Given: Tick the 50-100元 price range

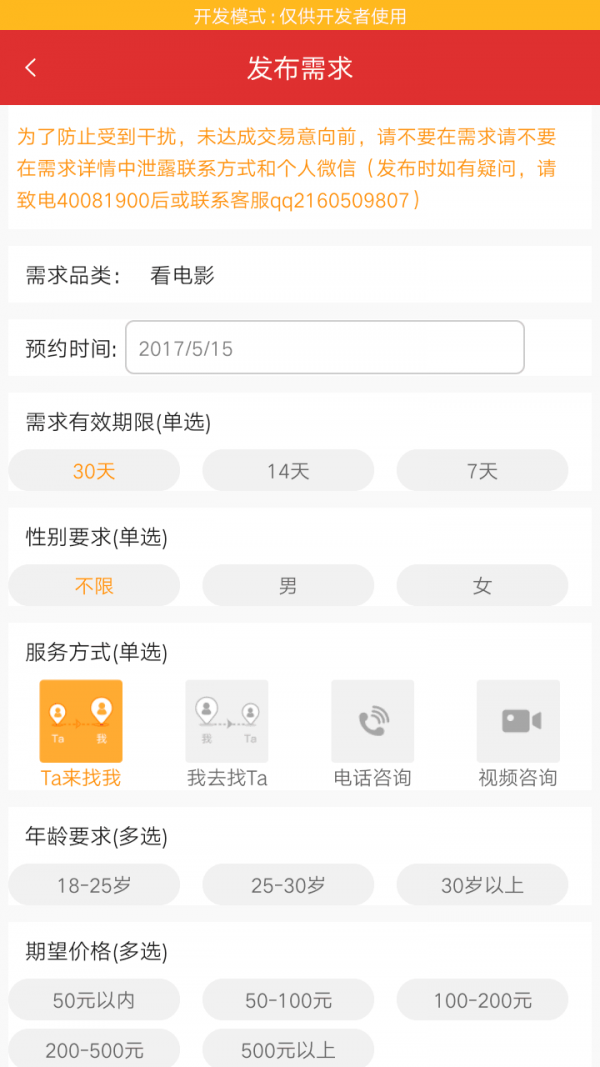Looking at the screenshot, I should (288, 1000).
